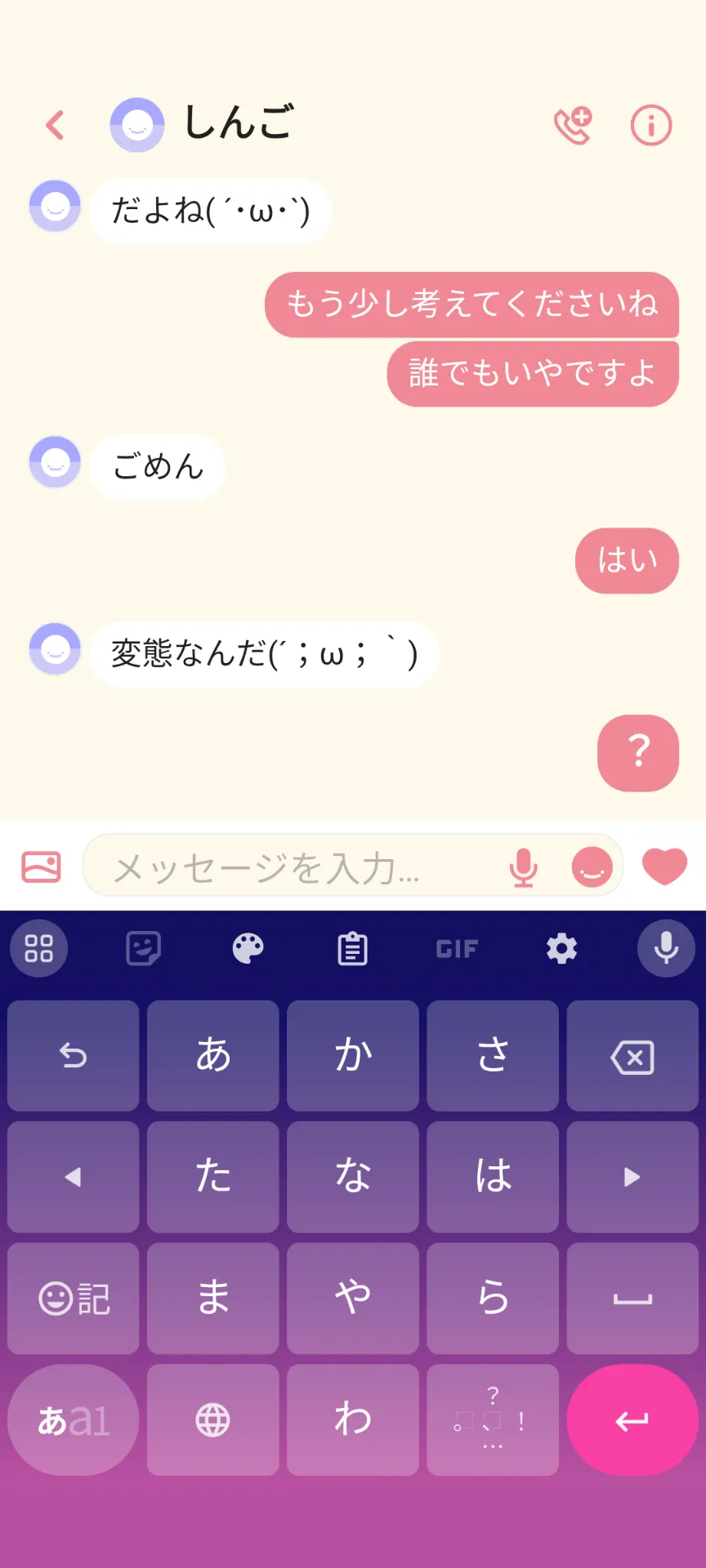Image resolution: width=706 pixels, height=1568 pixels.
Task: Open the keyboard clipboard
Action: [x=352, y=948]
